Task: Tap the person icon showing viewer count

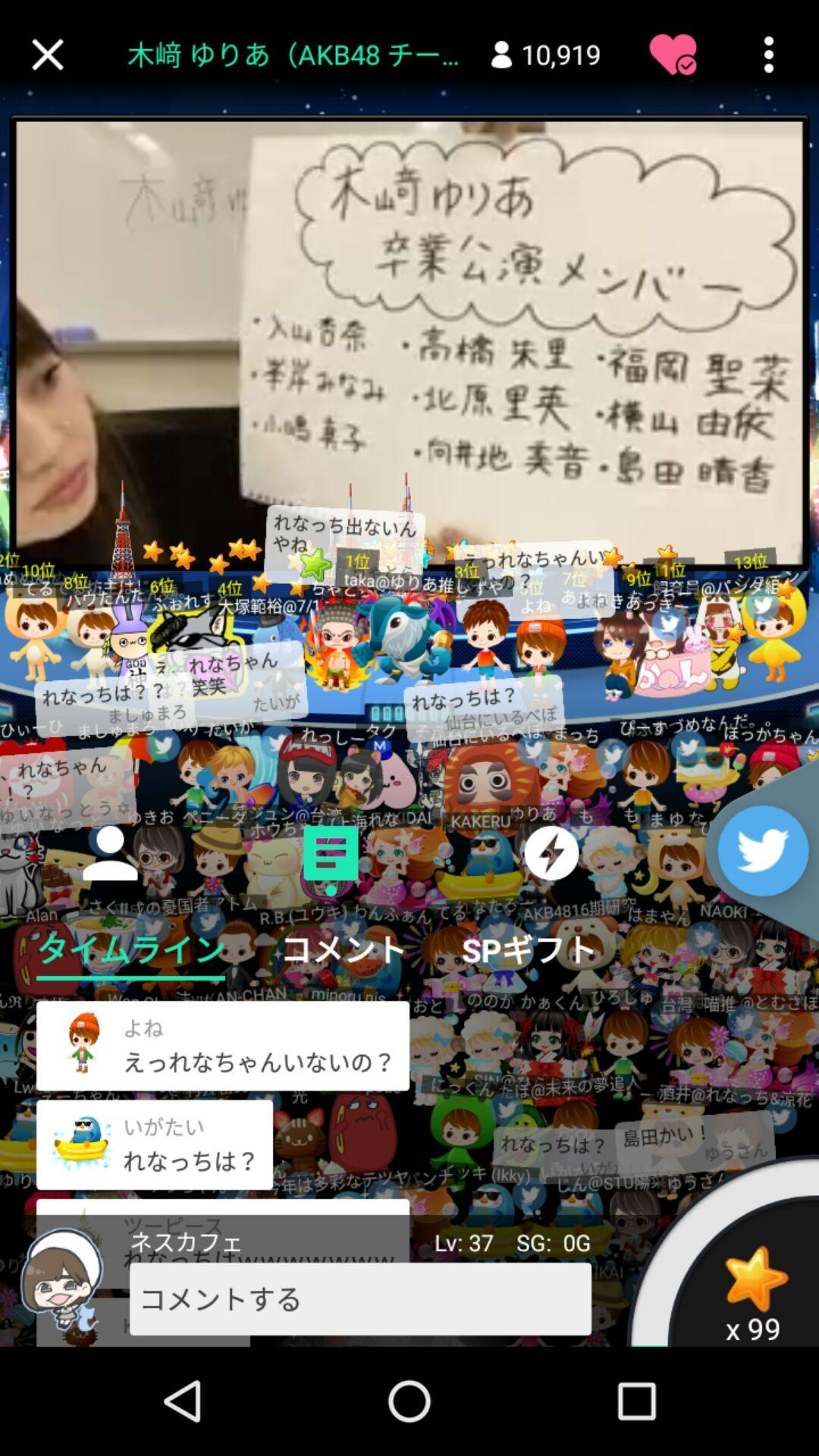Action: (x=502, y=55)
